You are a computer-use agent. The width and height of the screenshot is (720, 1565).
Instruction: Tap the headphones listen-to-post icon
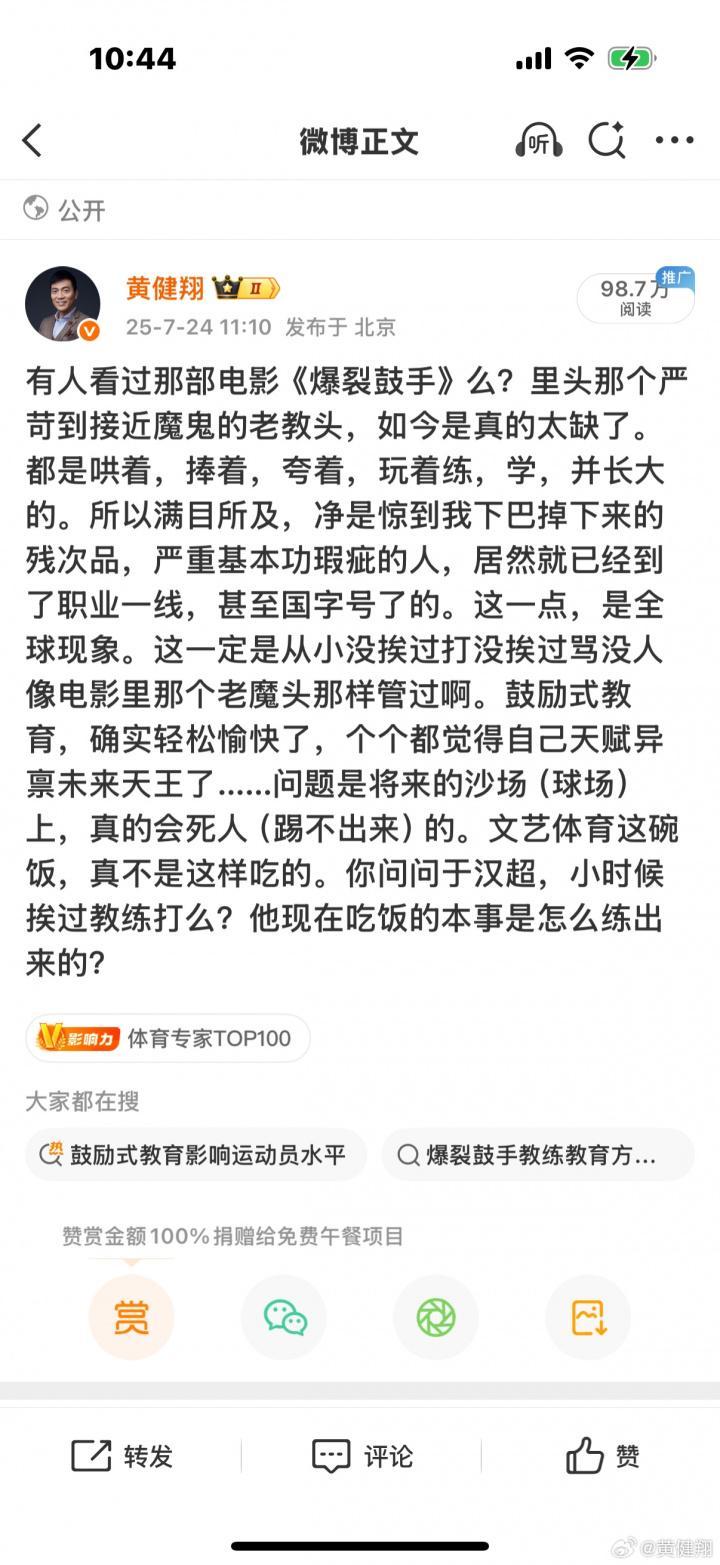[537, 140]
